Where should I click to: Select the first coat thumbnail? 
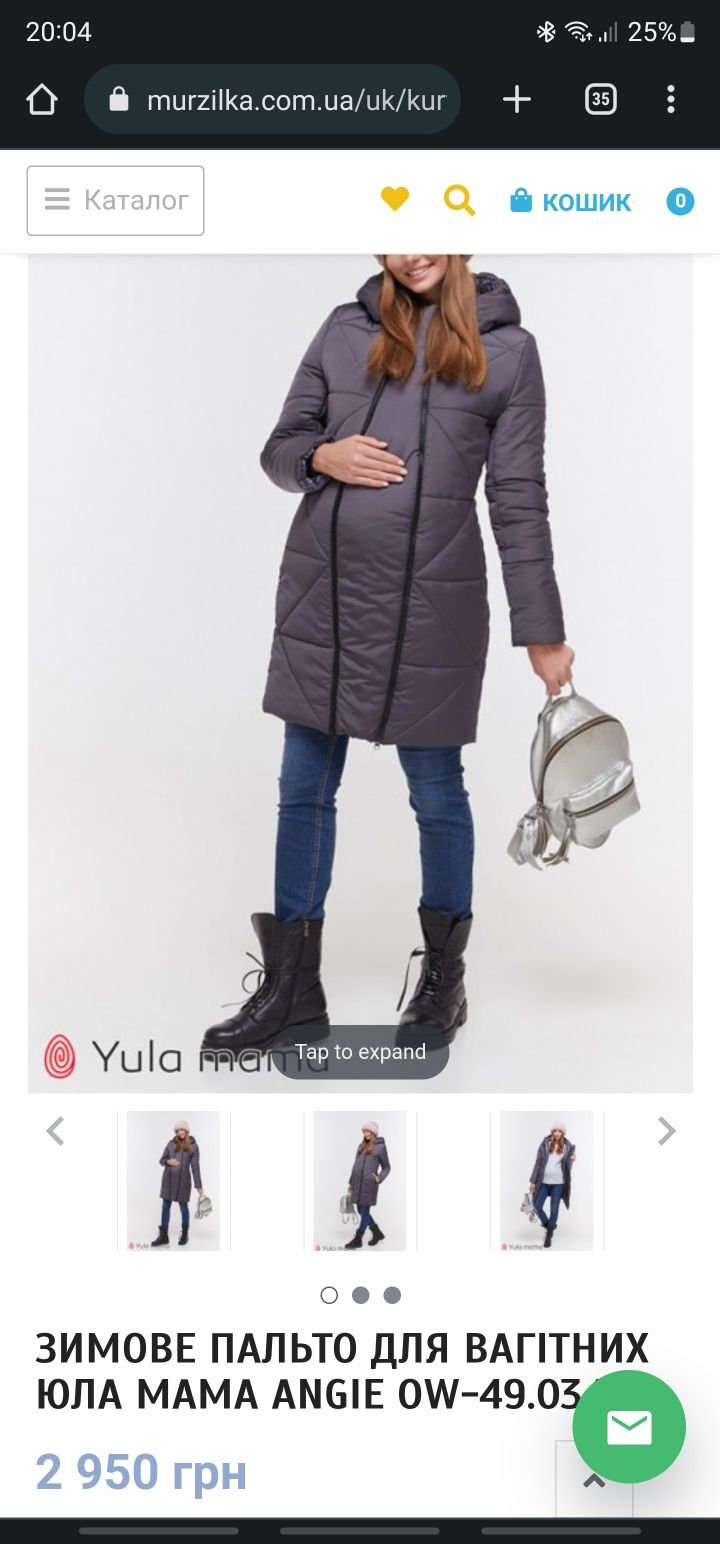[174, 1180]
